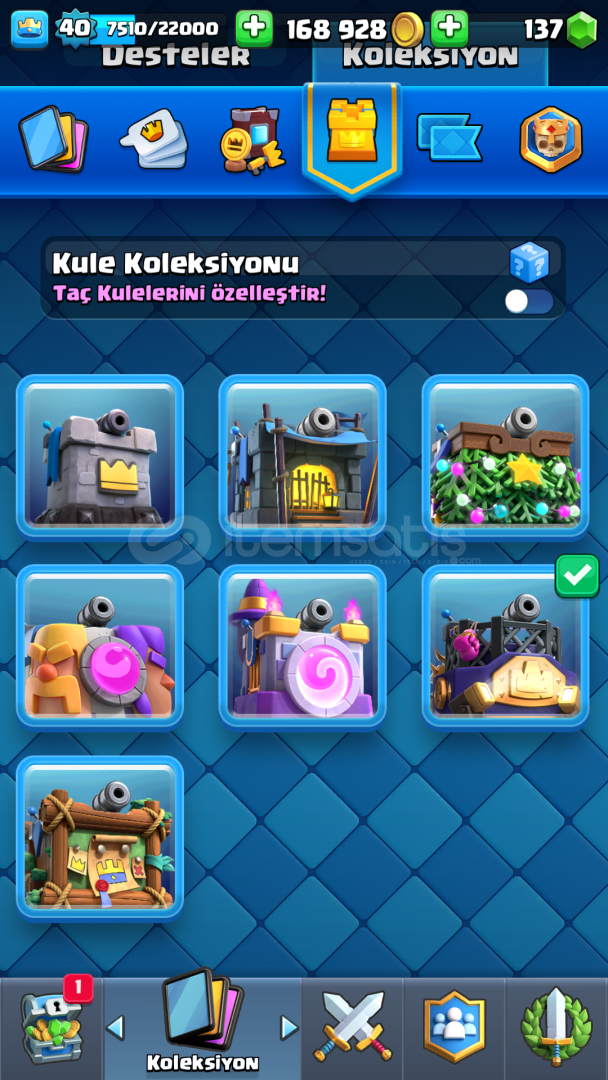Pick the treasure map wooden tower skin
Screen dimensions: 608x1080
pos(100,838)
